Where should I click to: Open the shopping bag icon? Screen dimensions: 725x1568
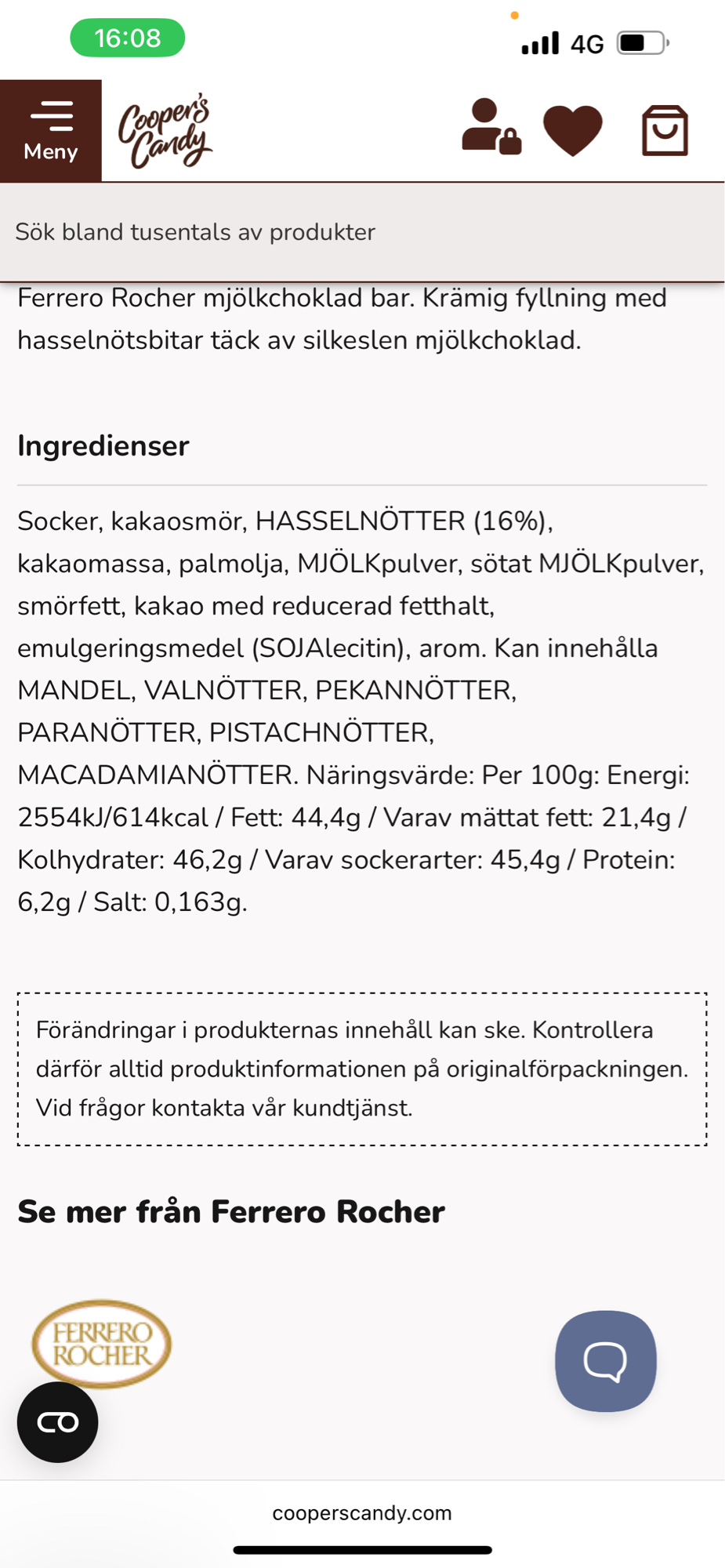tap(663, 129)
